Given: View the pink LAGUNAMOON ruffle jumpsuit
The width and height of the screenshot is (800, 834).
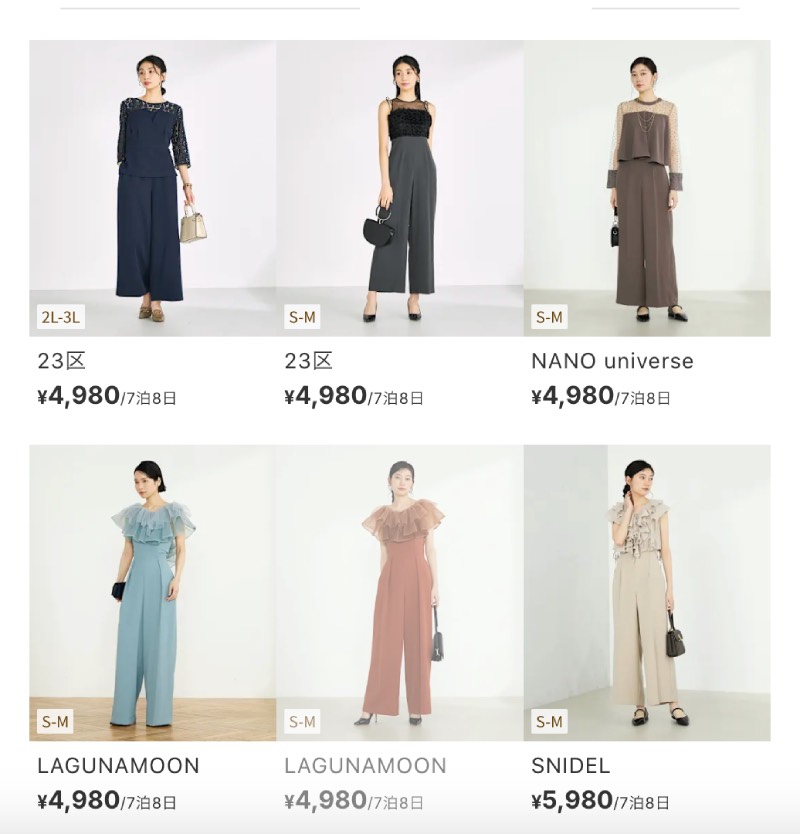Looking at the screenshot, I should [x=400, y=592].
